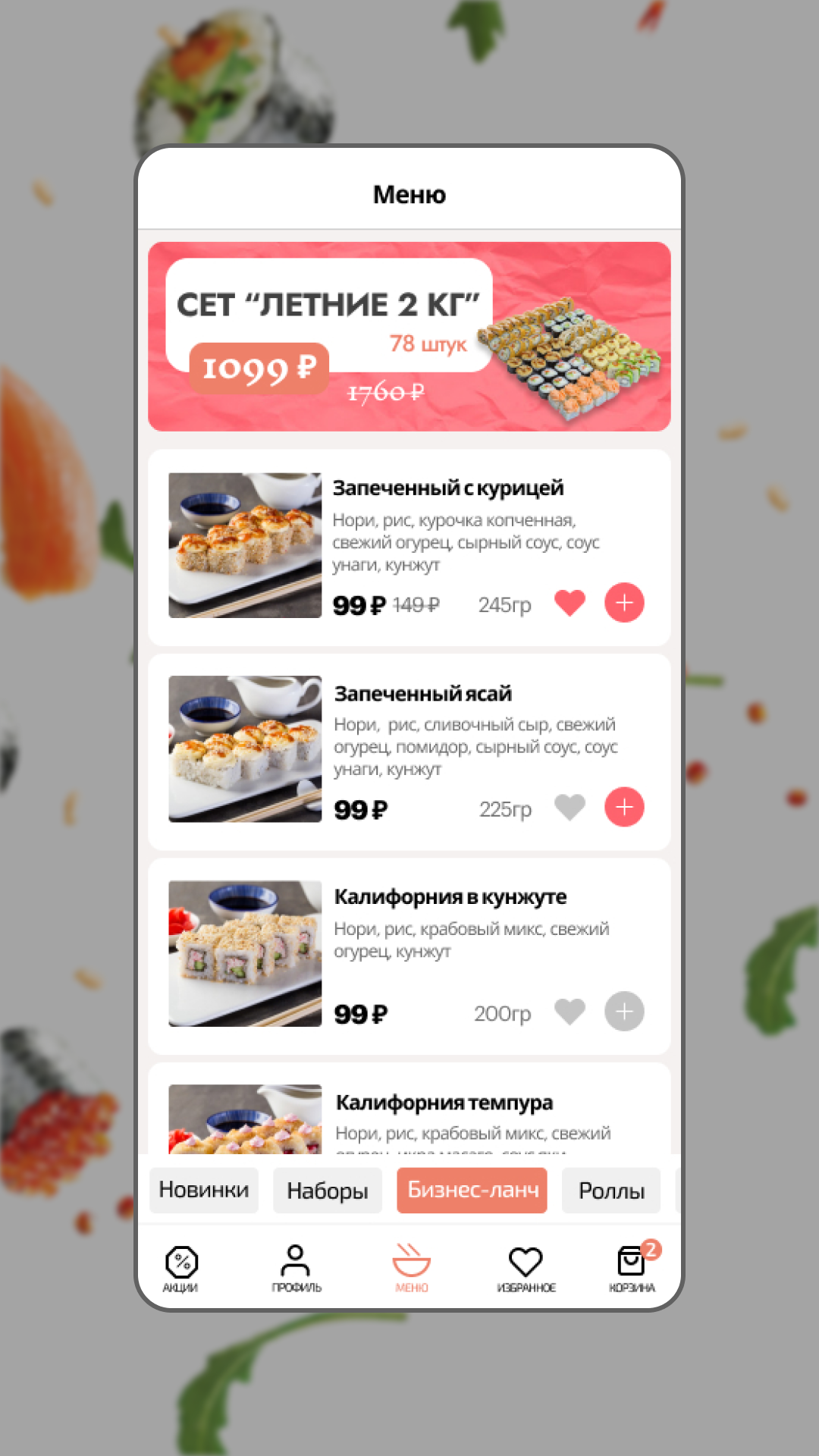This screenshot has width=819, height=1456.
Task: Add Калифорния в кунжуте to the cart
Action: tap(624, 1011)
